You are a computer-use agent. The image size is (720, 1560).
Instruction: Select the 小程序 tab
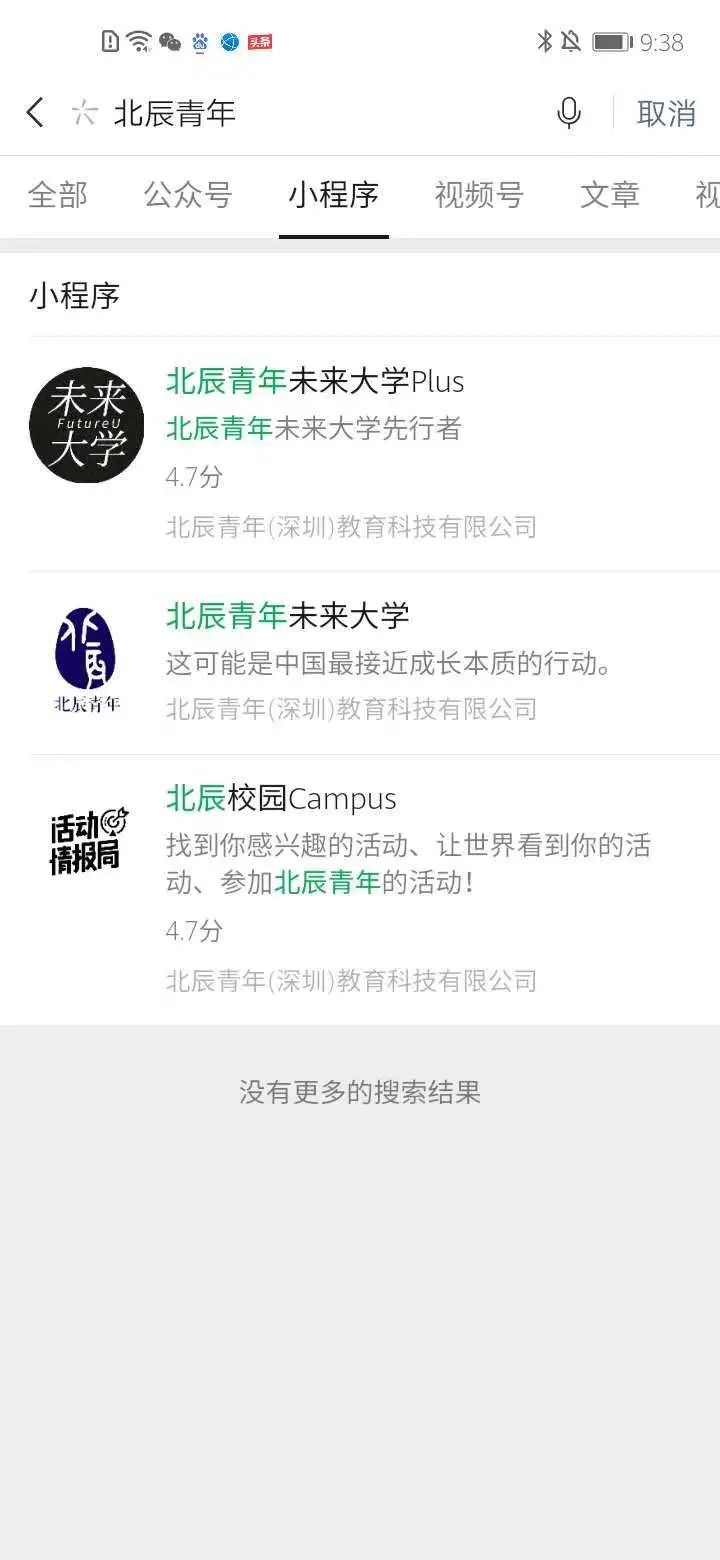coord(334,195)
